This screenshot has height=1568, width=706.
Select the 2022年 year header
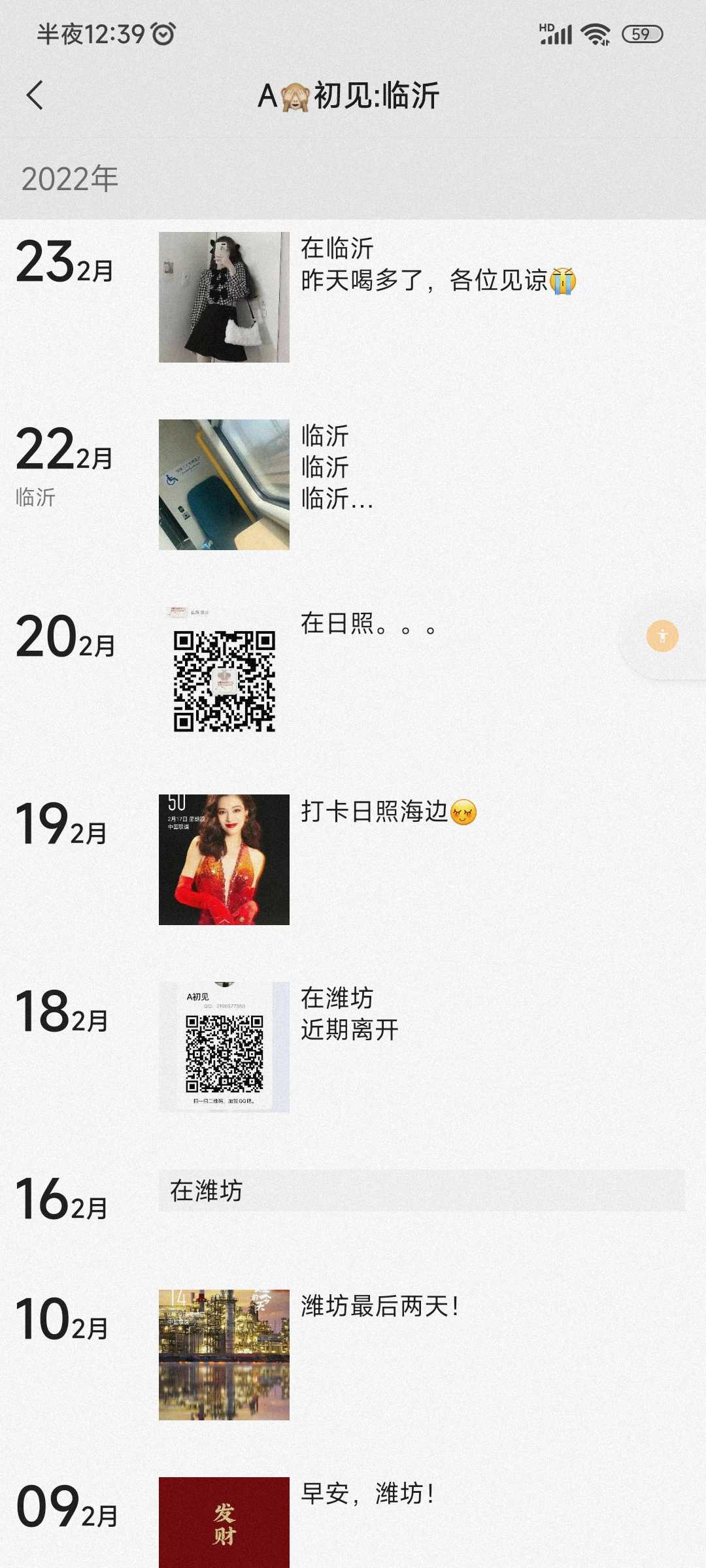69,176
